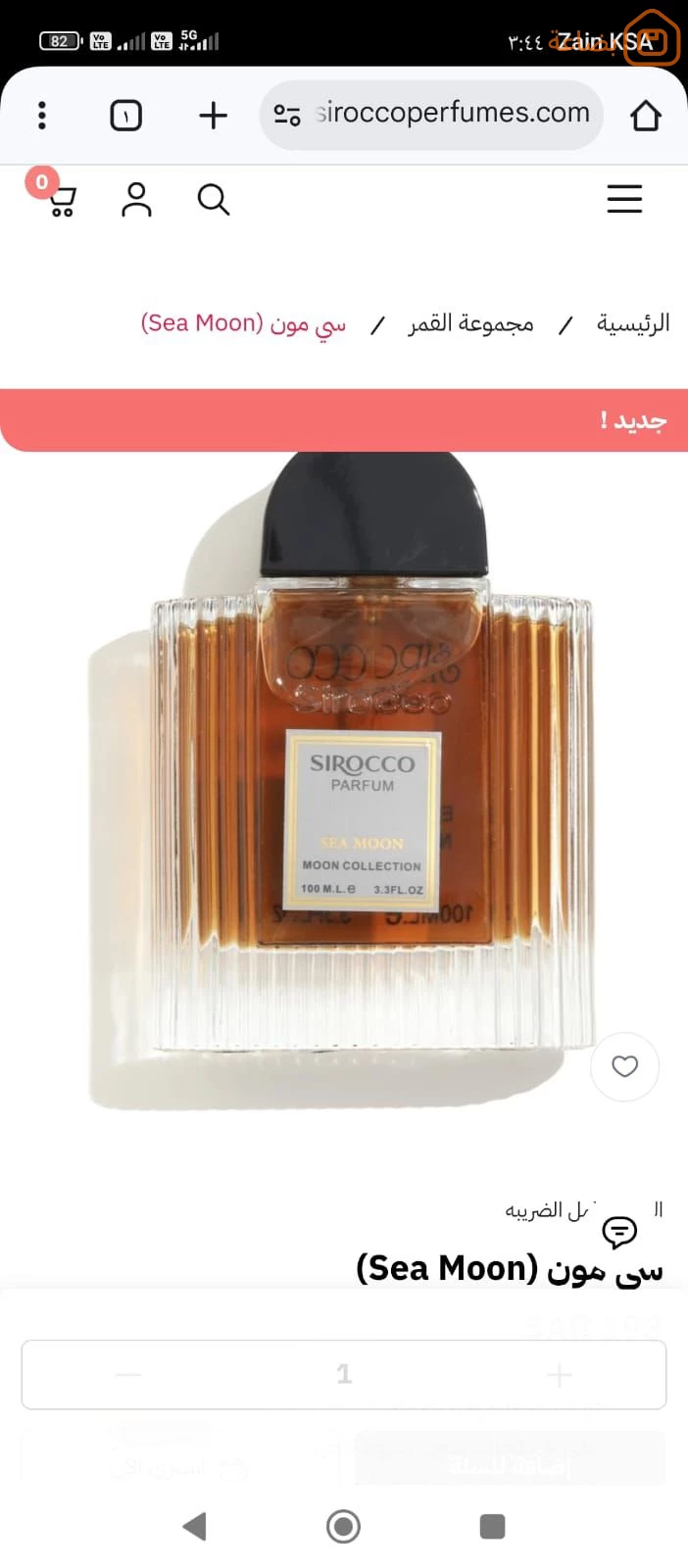Open recent apps from the navigation bar
The image size is (688, 1568).
tap(492, 1526)
